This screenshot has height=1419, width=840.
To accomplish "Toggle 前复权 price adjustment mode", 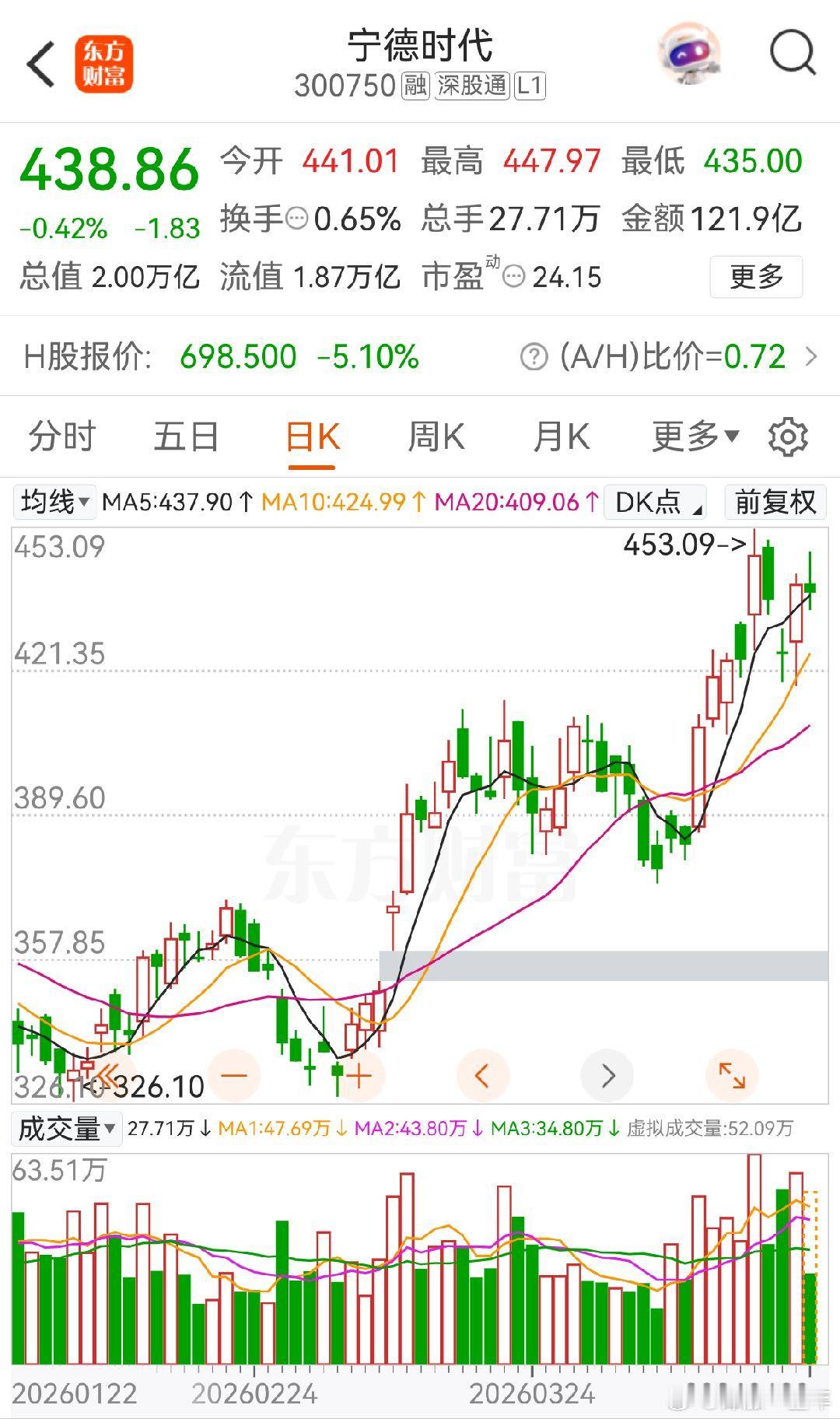I will [775, 502].
